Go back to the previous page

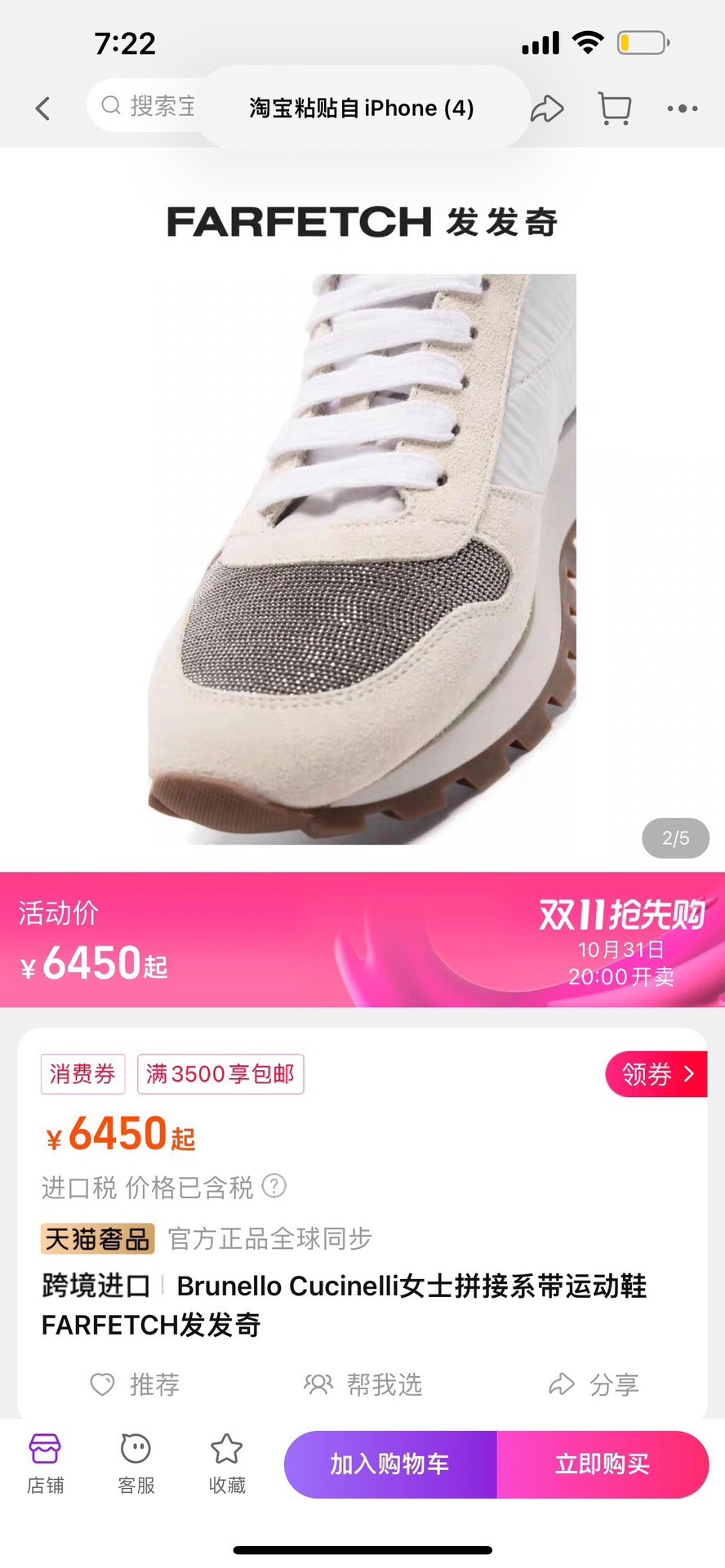click(43, 108)
